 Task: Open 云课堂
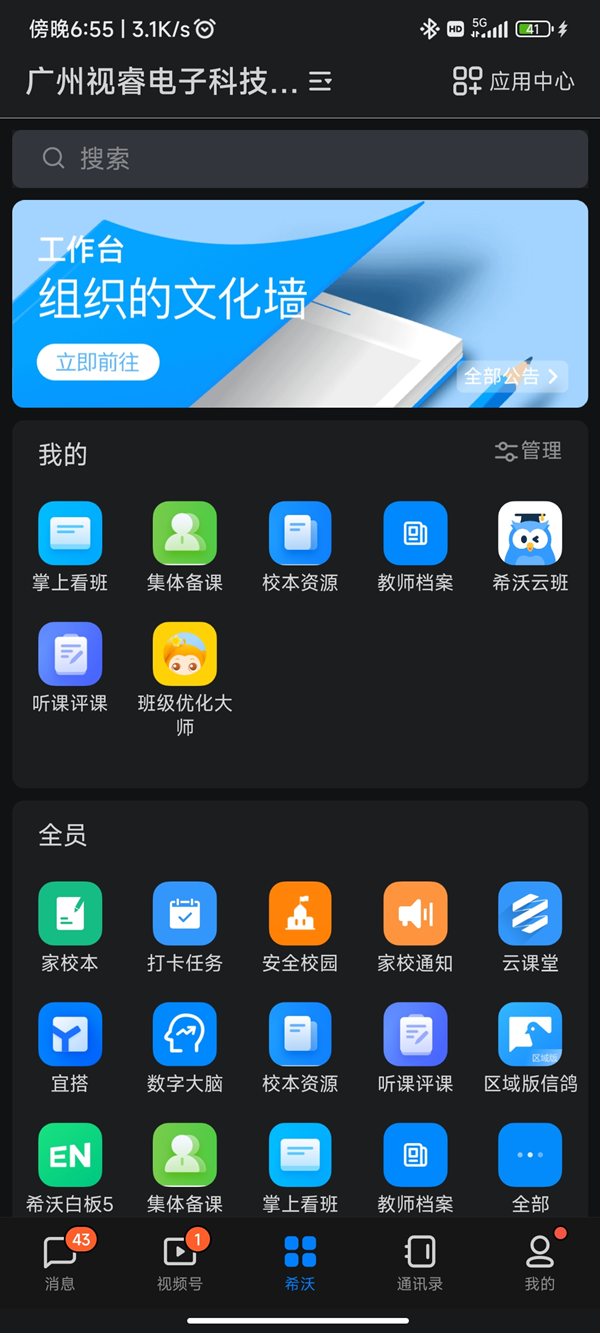click(530, 926)
